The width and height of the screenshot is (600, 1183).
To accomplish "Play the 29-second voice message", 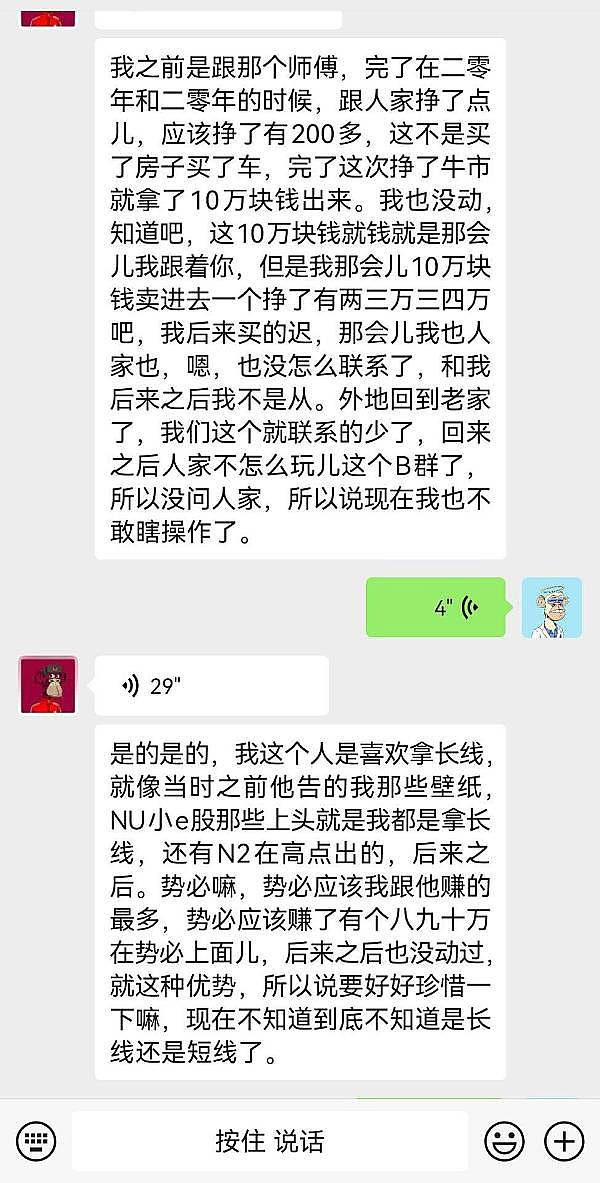I will pyautogui.click(x=211, y=686).
